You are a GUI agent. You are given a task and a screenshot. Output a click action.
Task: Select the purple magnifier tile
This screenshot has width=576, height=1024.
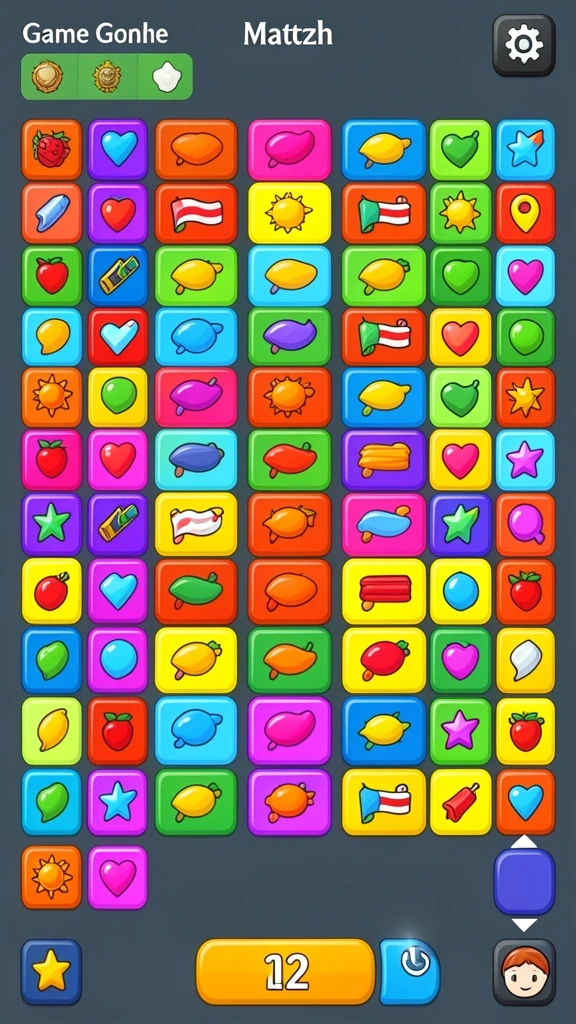526,525
